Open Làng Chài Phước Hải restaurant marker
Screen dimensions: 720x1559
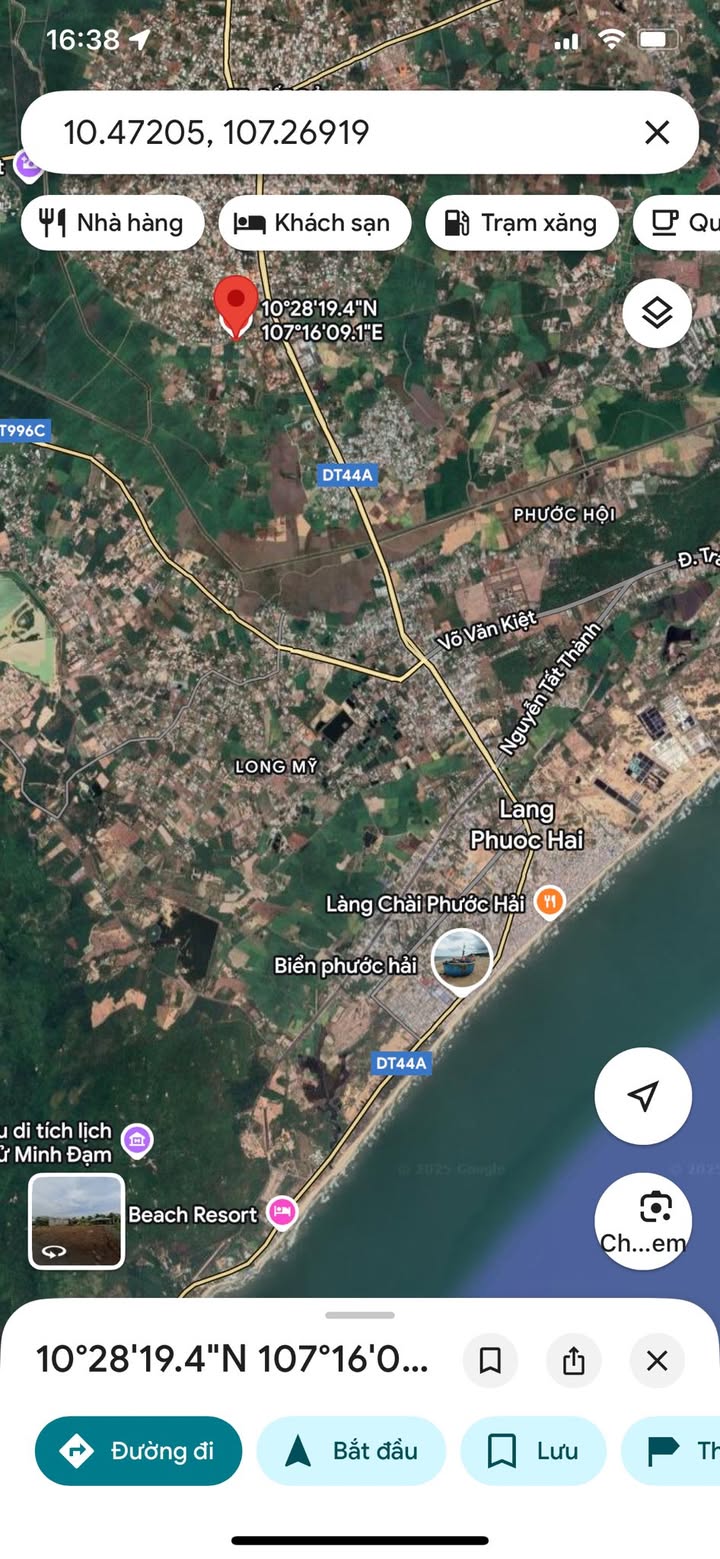click(549, 902)
